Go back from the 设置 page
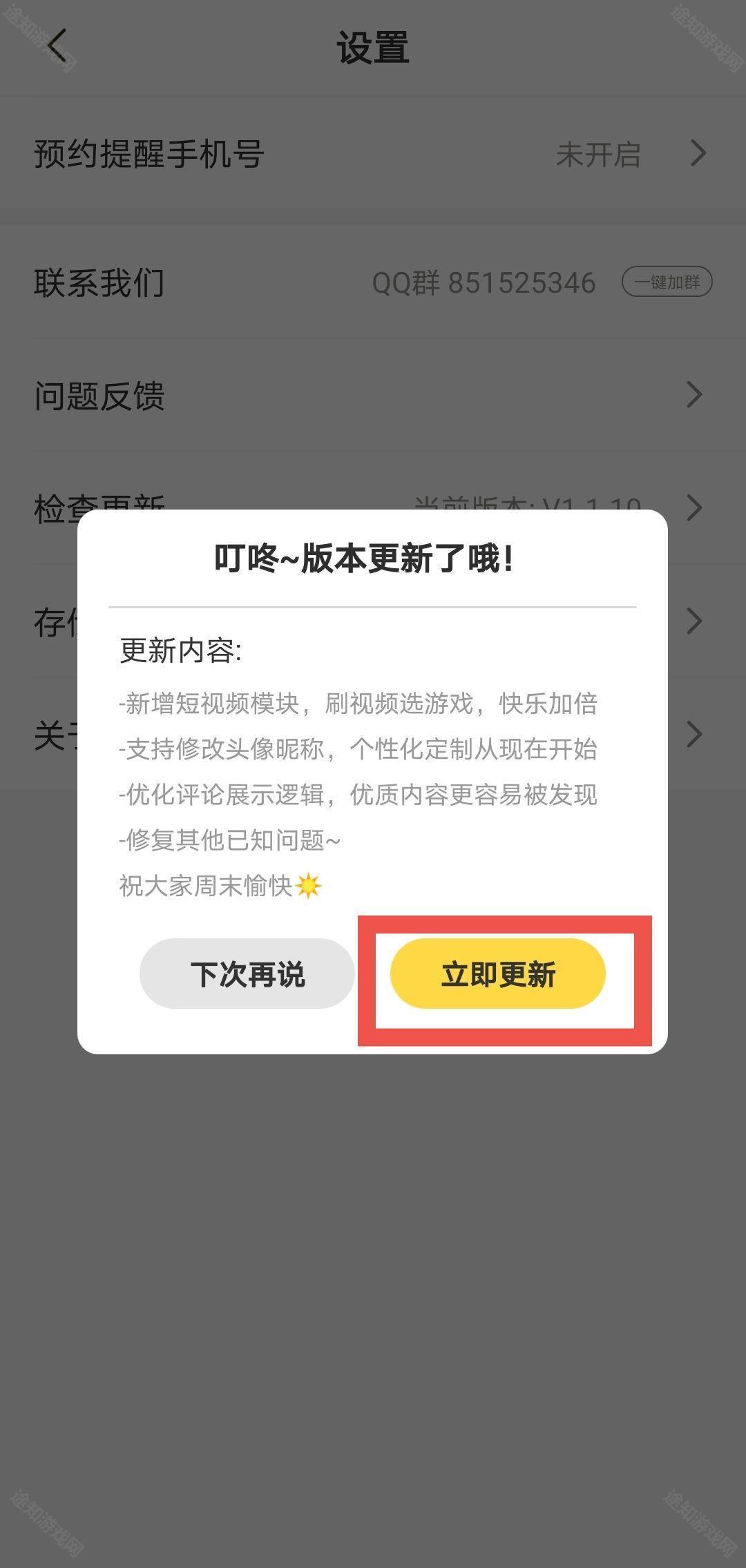This screenshot has height=1568, width=746. [58, 47]
